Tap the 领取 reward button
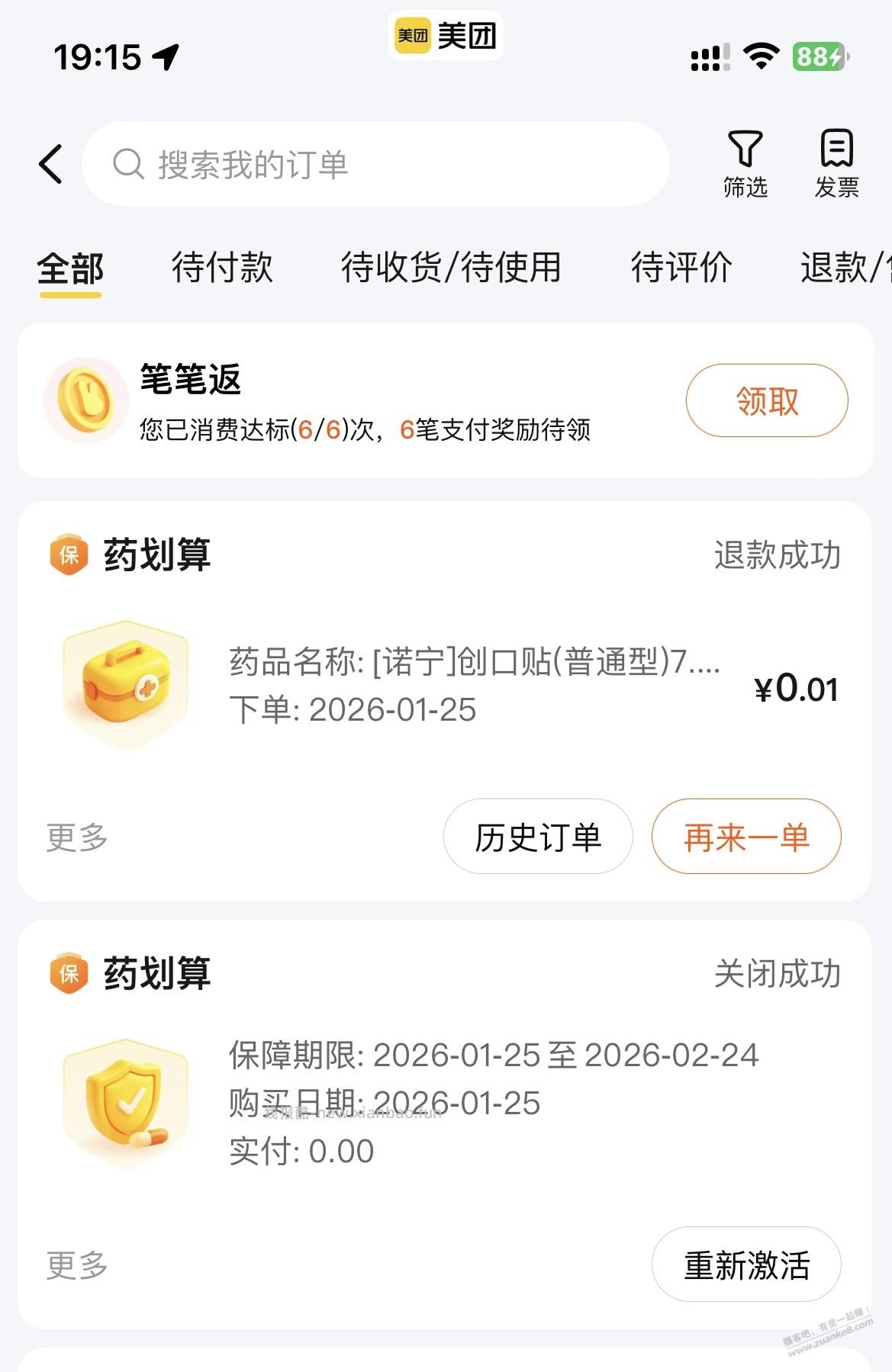892x1372 pixels. (765, 400)
